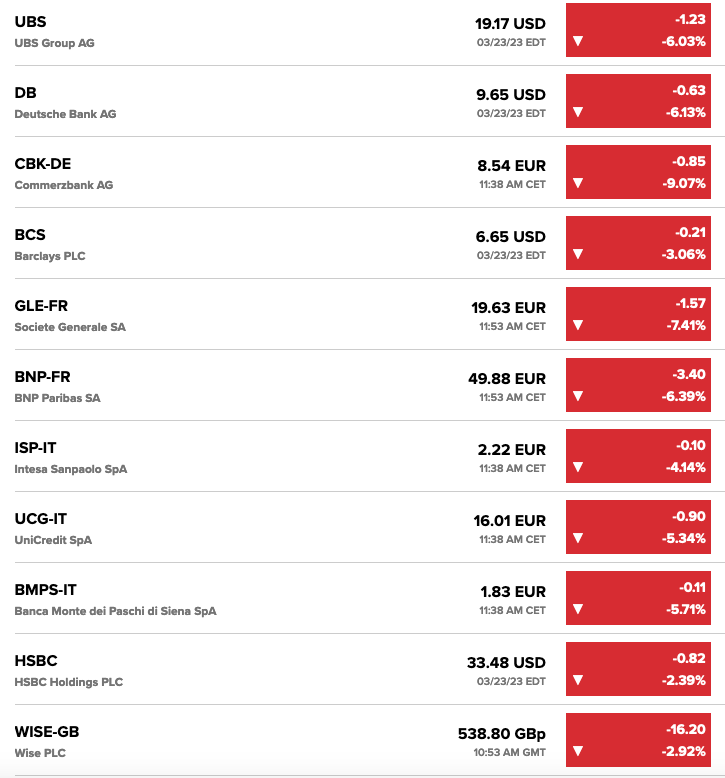Open the UBS Group AG quote
Image resolution: width=725 pixels, height=778 pixels.
[x=30, y=22]
